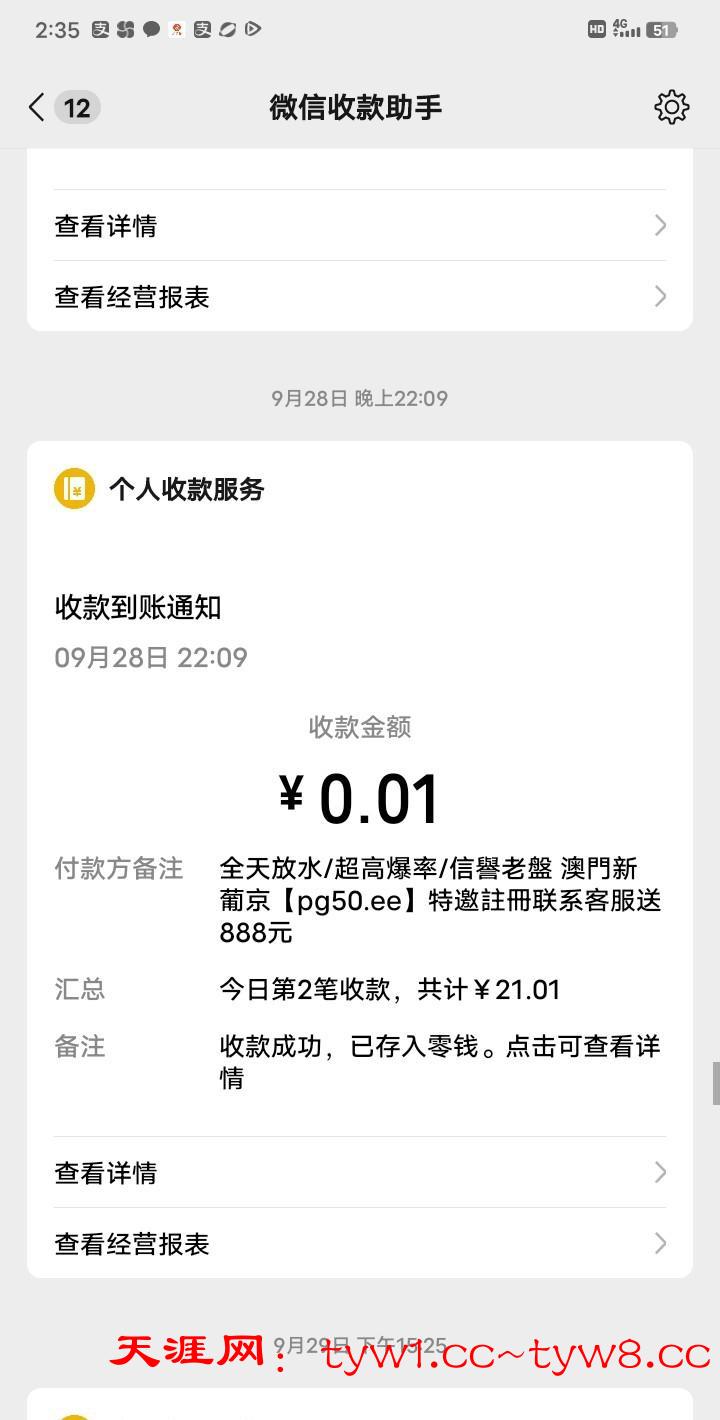Open the settings gear icon

coord(671,107)
